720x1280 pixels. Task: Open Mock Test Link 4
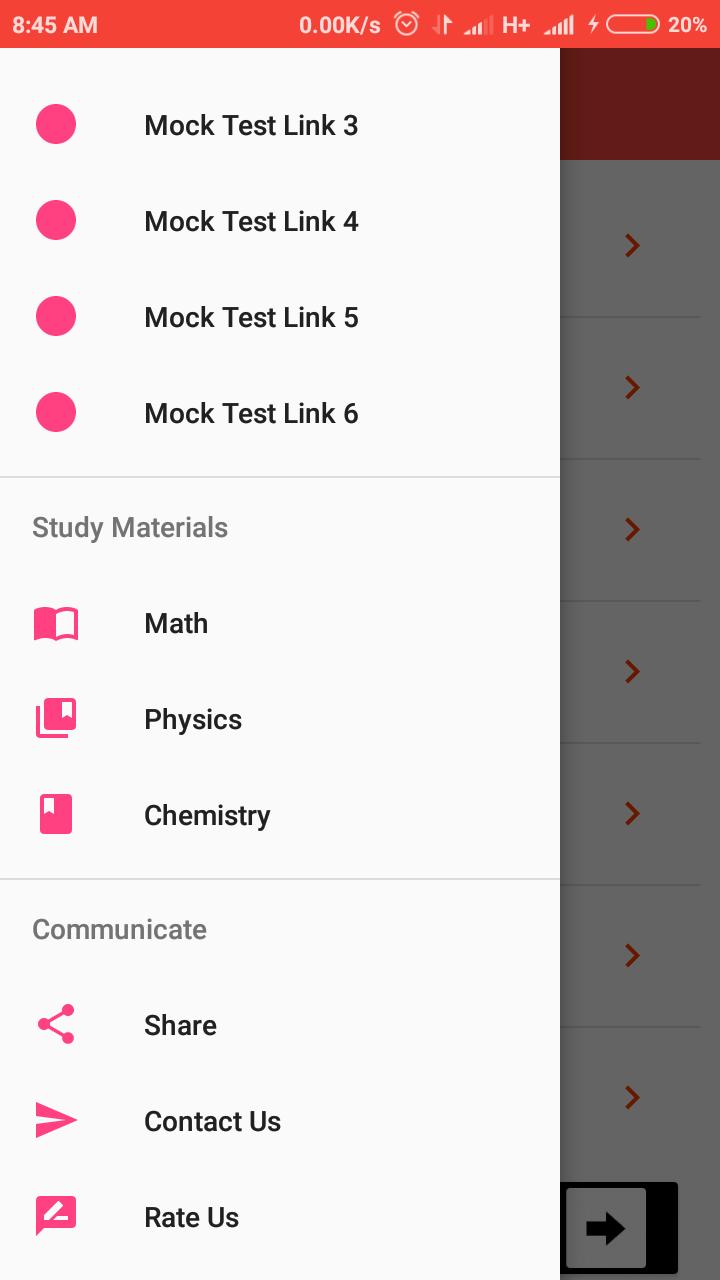pos(250,222)
